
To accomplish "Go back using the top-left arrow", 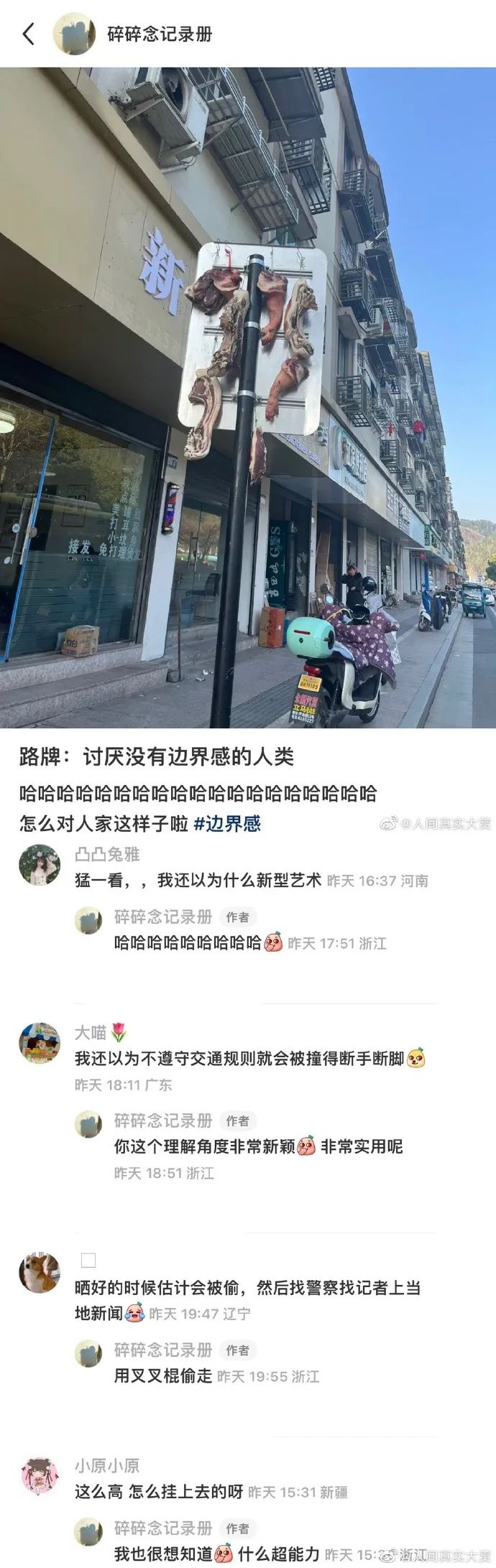I will [29, 34].
